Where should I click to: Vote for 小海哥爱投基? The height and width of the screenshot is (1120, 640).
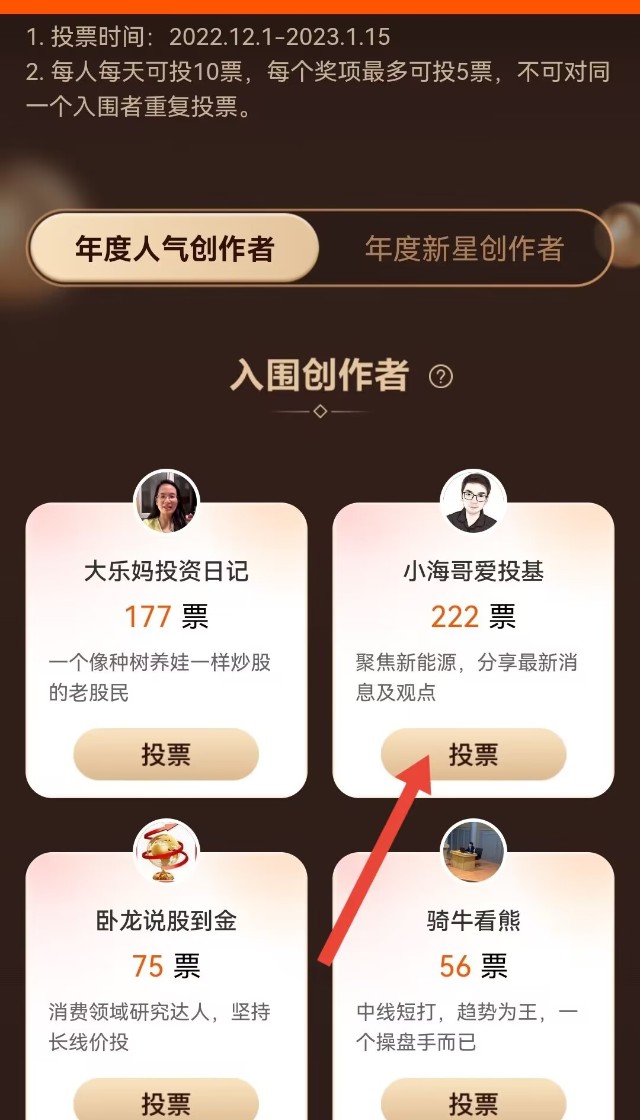(473, 754)
